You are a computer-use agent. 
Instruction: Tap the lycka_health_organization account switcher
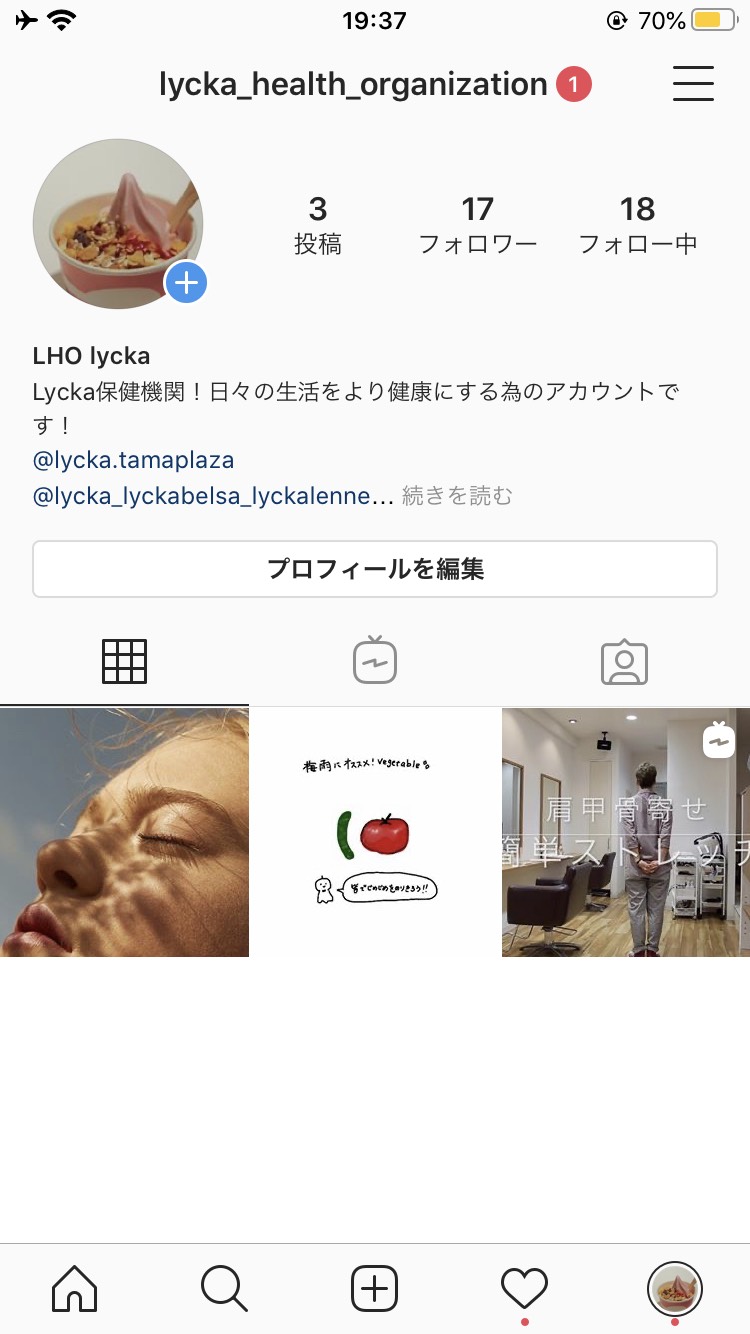(x=353, y=85)
